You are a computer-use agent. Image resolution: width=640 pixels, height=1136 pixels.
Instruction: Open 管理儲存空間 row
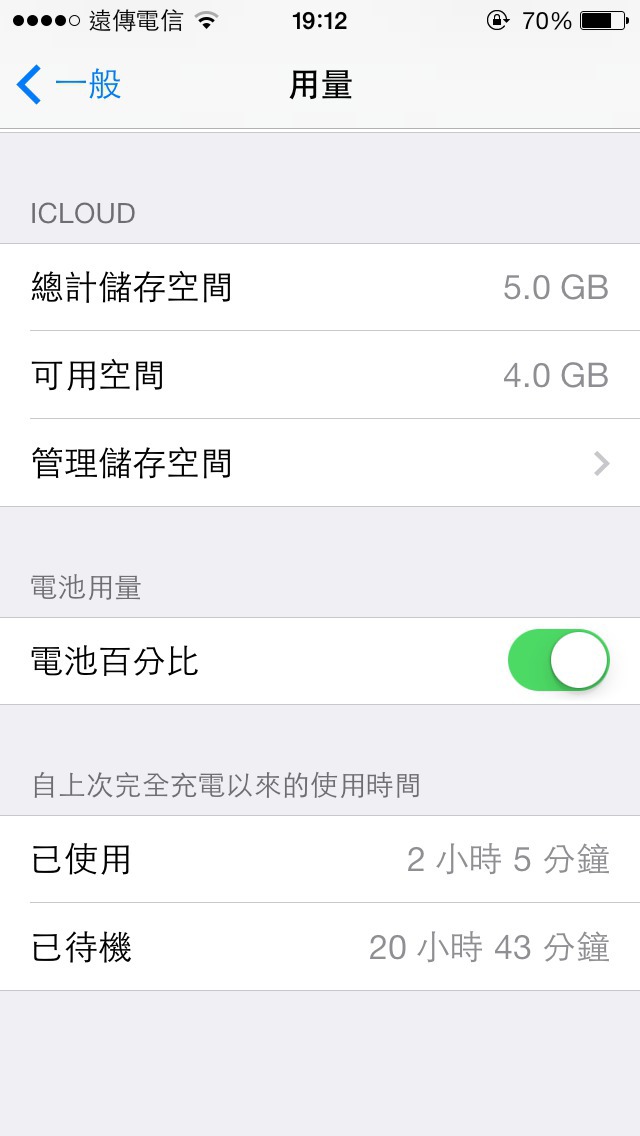(x=320, y=463)
